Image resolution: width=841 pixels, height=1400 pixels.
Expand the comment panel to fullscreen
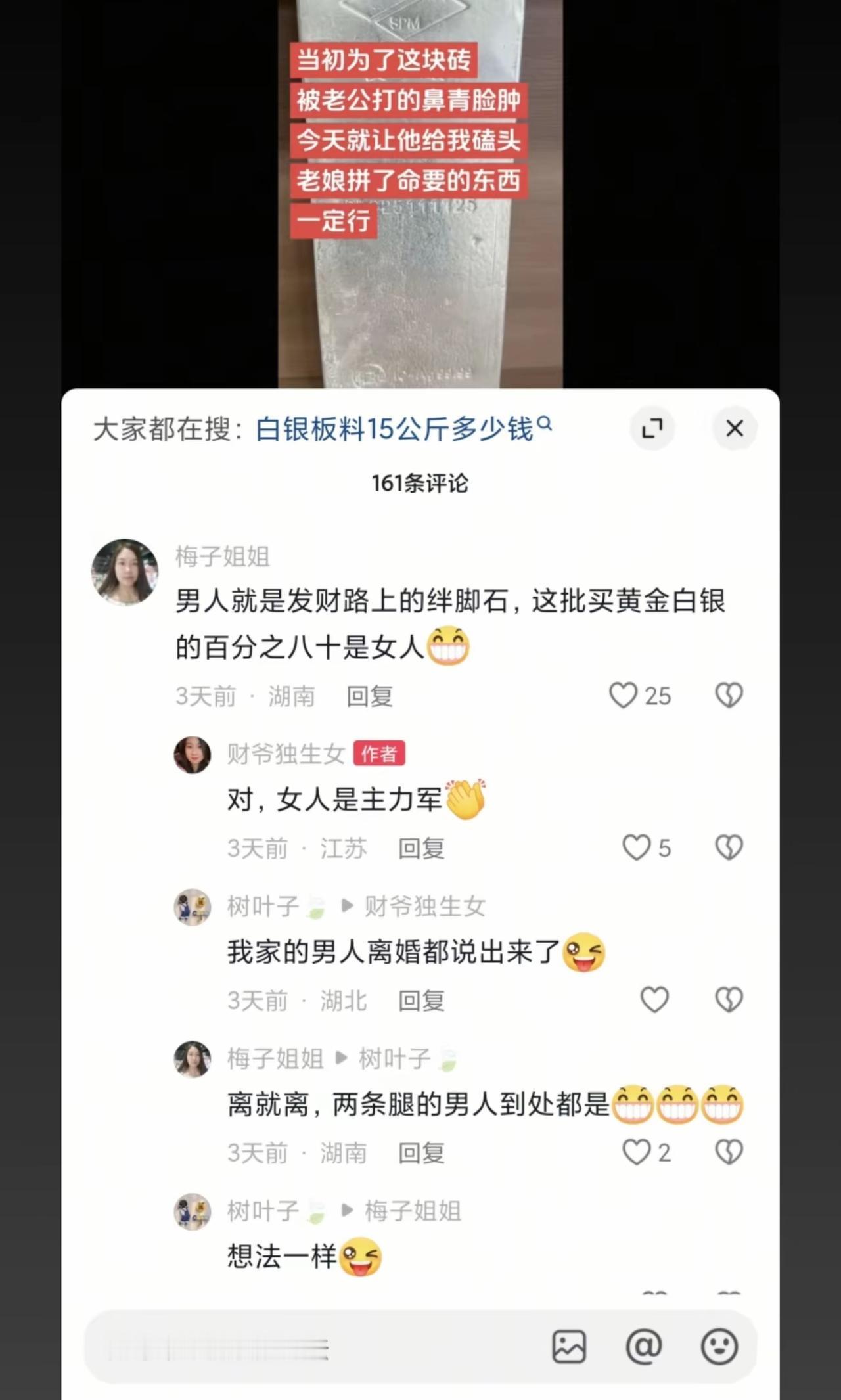tap(652, 428)
